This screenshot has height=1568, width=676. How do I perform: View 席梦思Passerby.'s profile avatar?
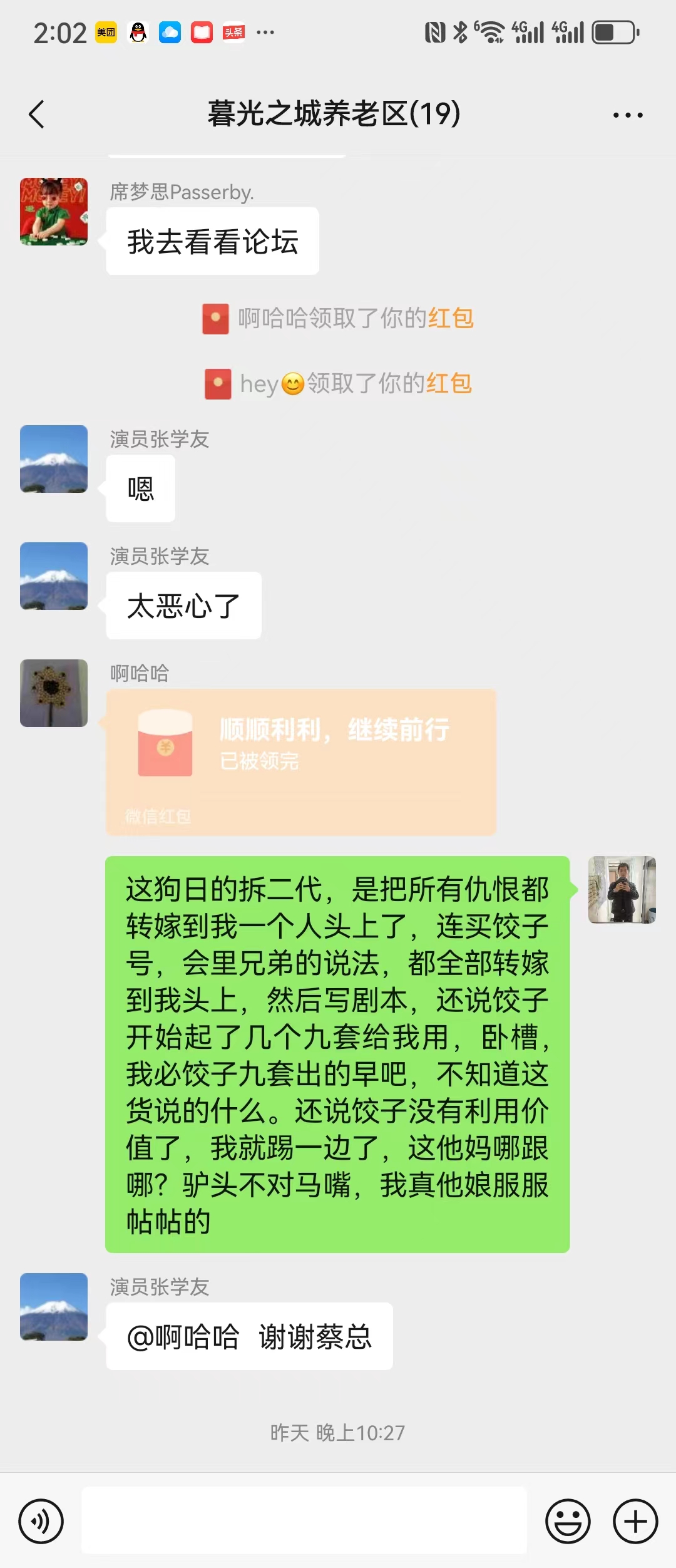pyautogui.click(x=54, y=212)
